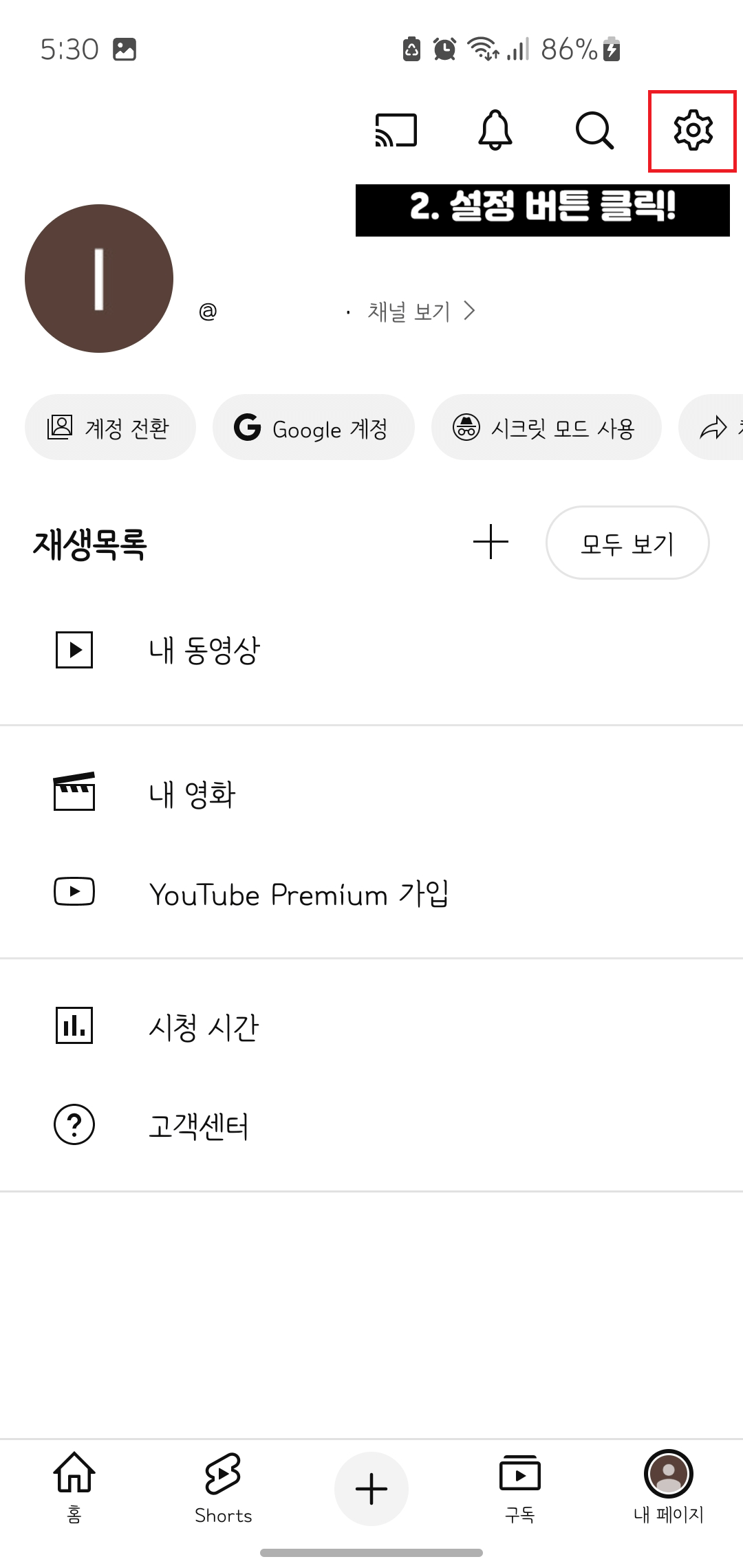Enable 시크릿 모드 사용
Image resolution: width=743 pixels, height=1568 pixels.
pyautogui.click(x=546, y=427)
